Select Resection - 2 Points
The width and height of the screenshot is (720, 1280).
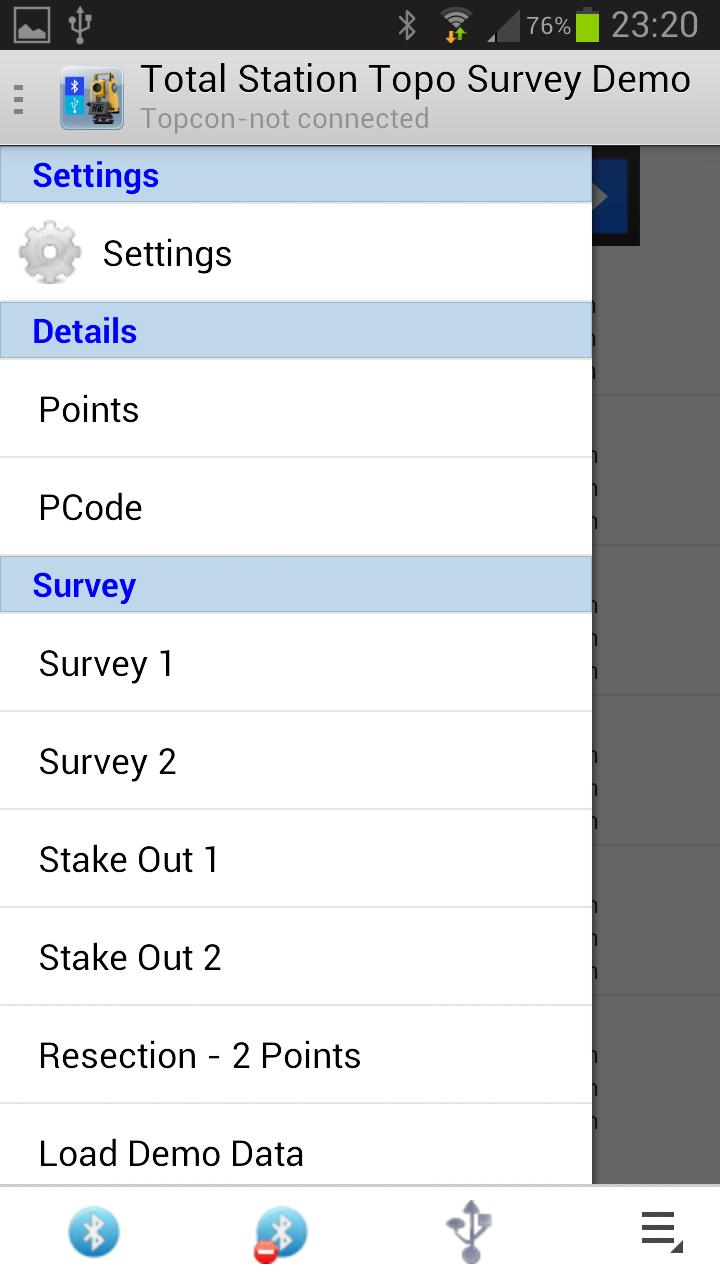pos(296,1054)
